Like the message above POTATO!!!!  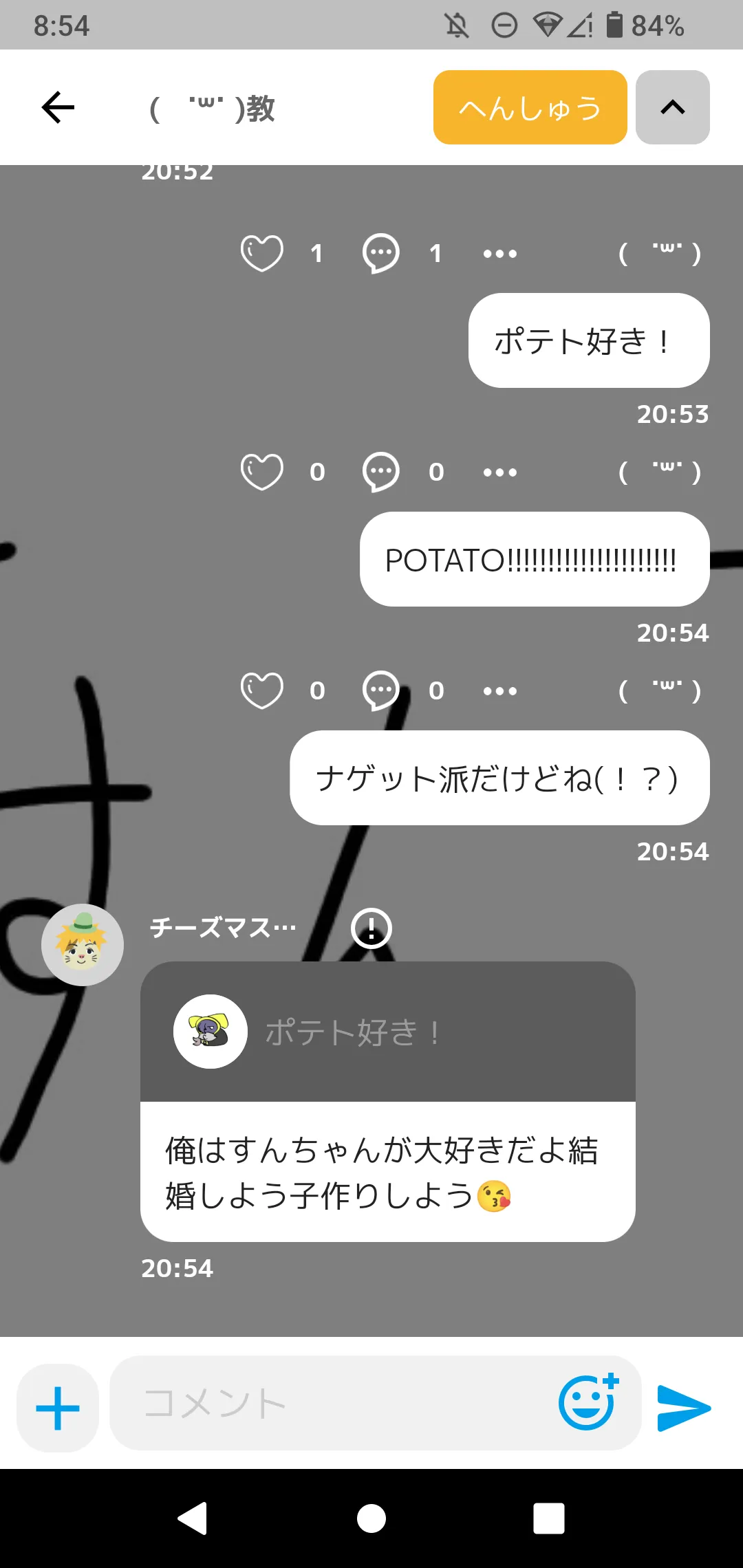[262, 472]
